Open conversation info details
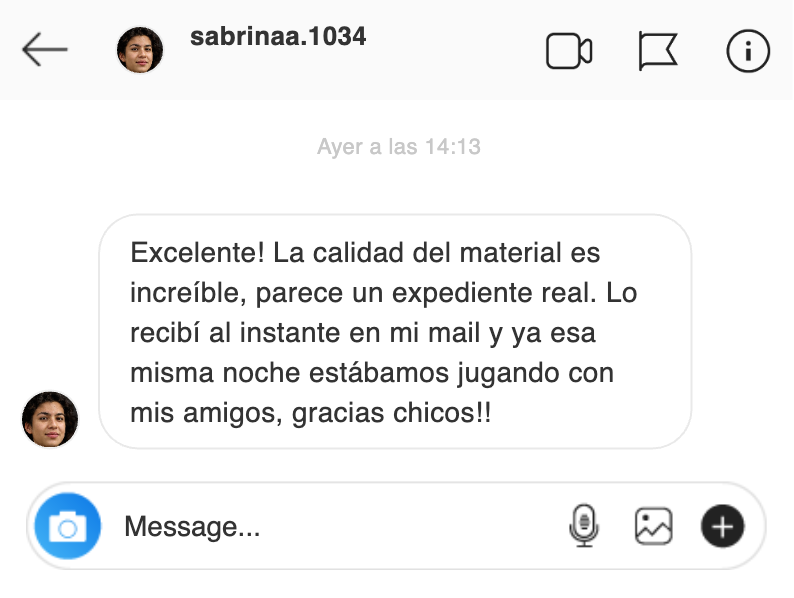The width and height of the screenshot is (794, 598). tap(747, 51)
